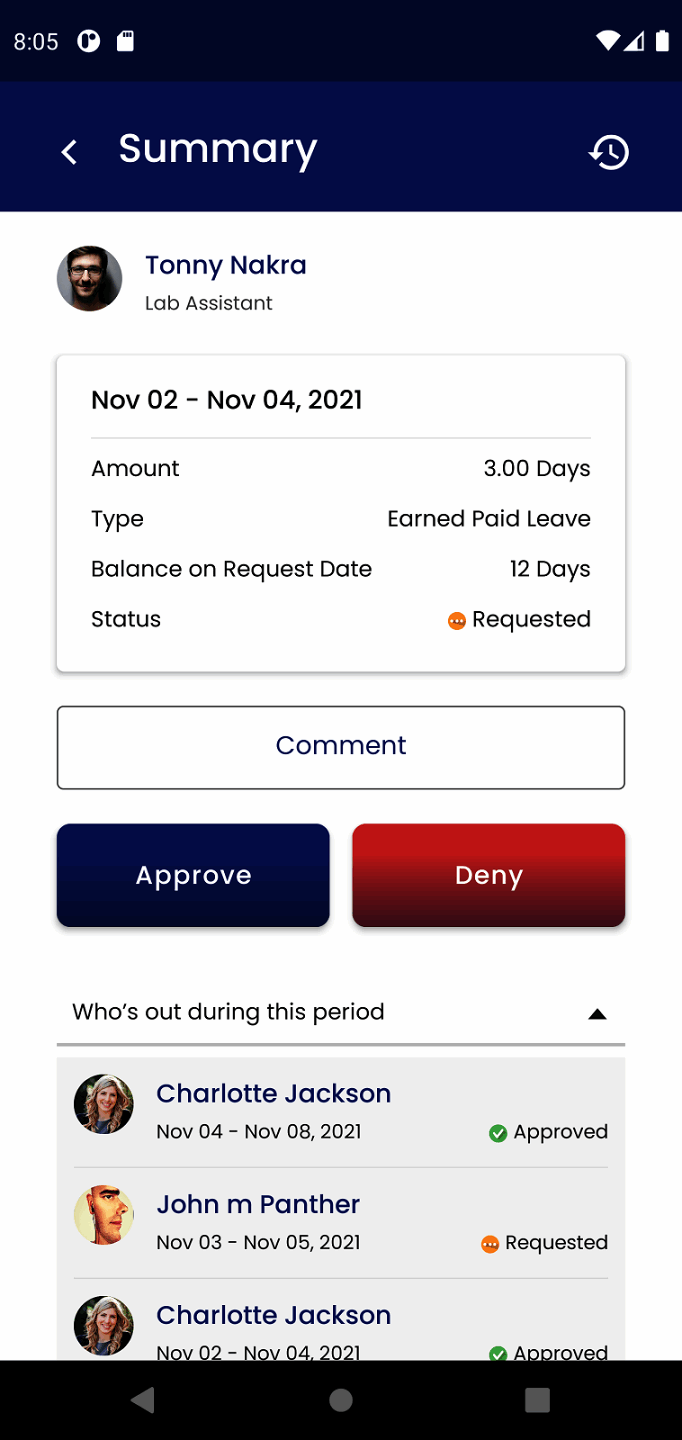The image size is (682, 1440).
Task: Approve Tonny Nakra's leave request
Action: pyautogui.click(x=193, y=875)
